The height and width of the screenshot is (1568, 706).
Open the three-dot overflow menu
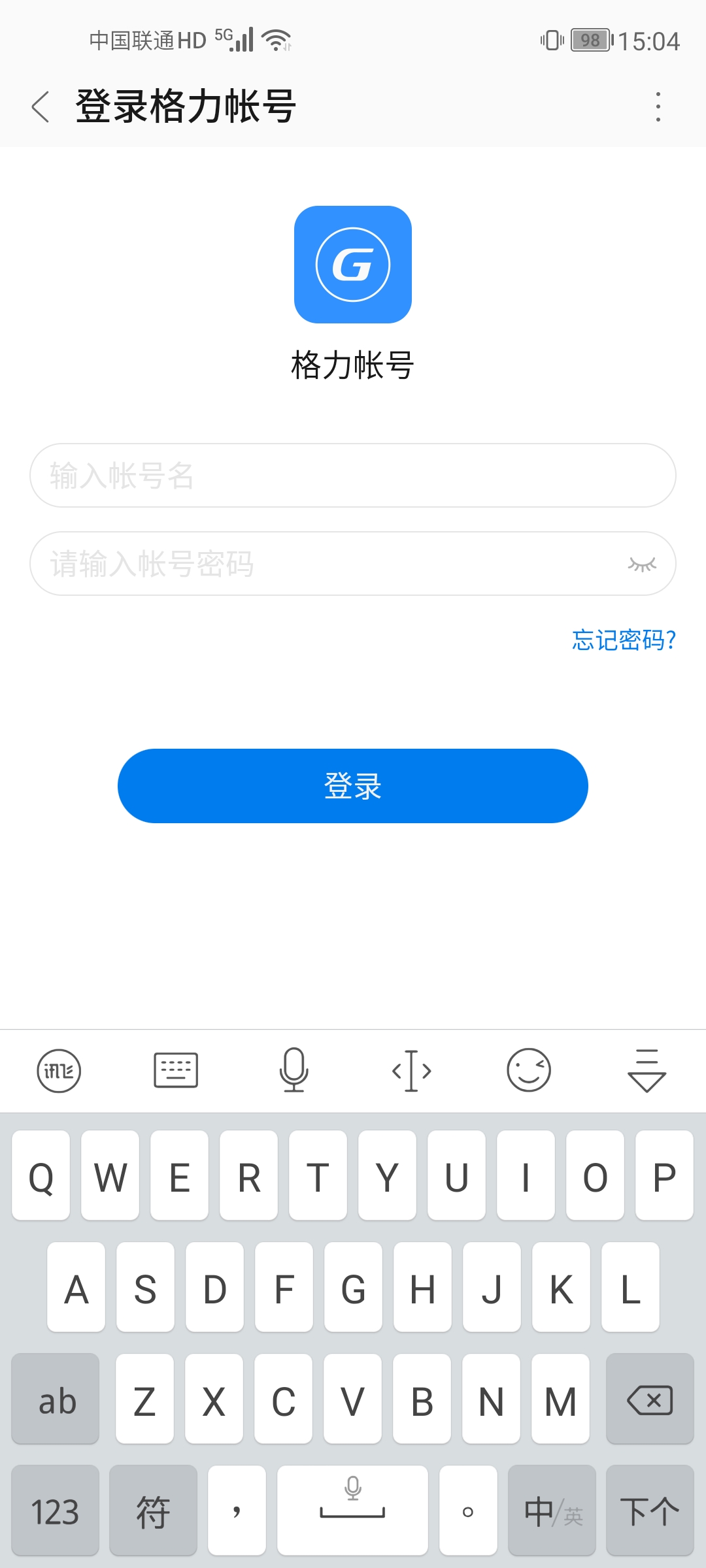point(658,106)
